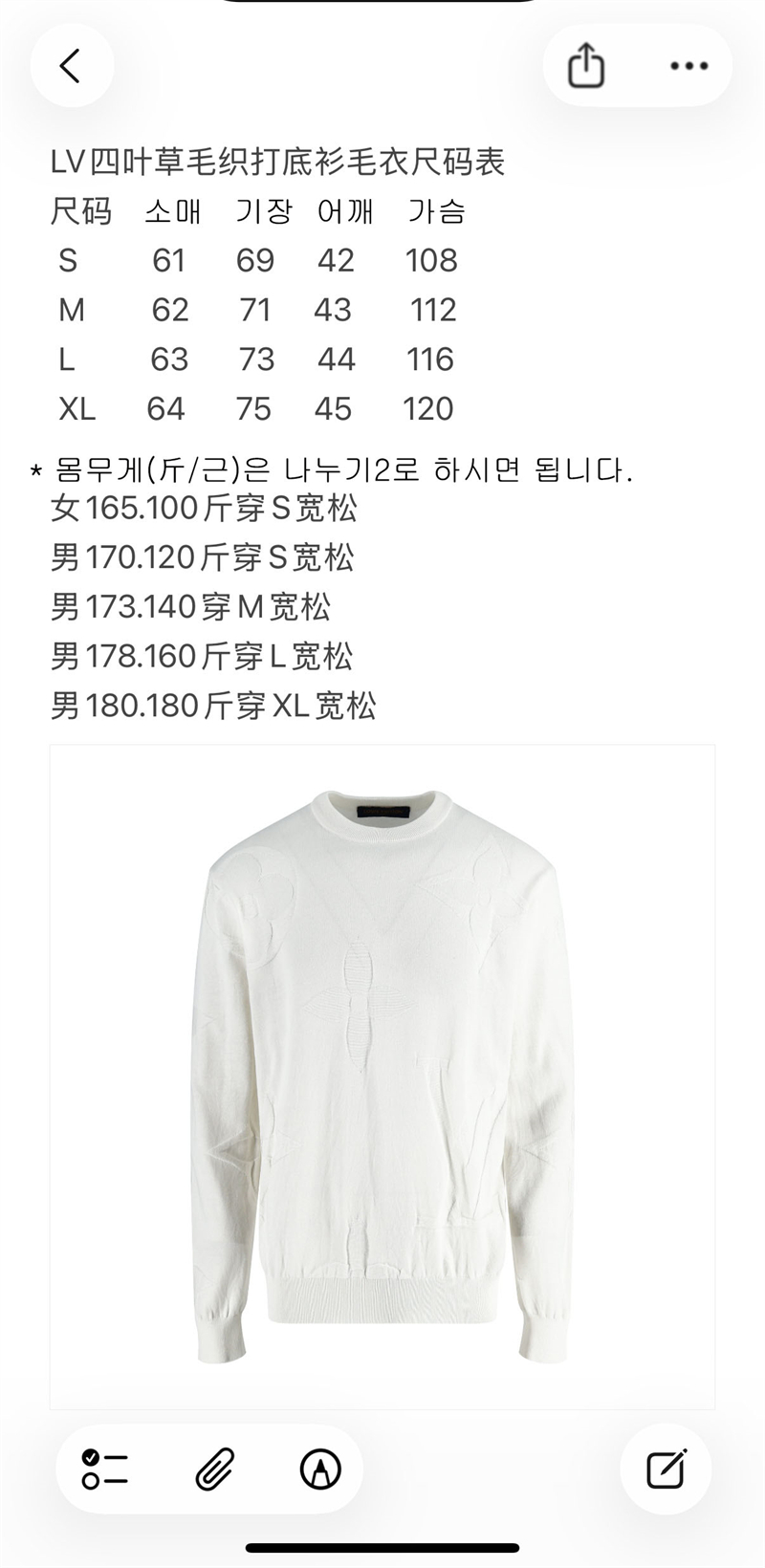Open the more options menu

click(x=688, y=66)
